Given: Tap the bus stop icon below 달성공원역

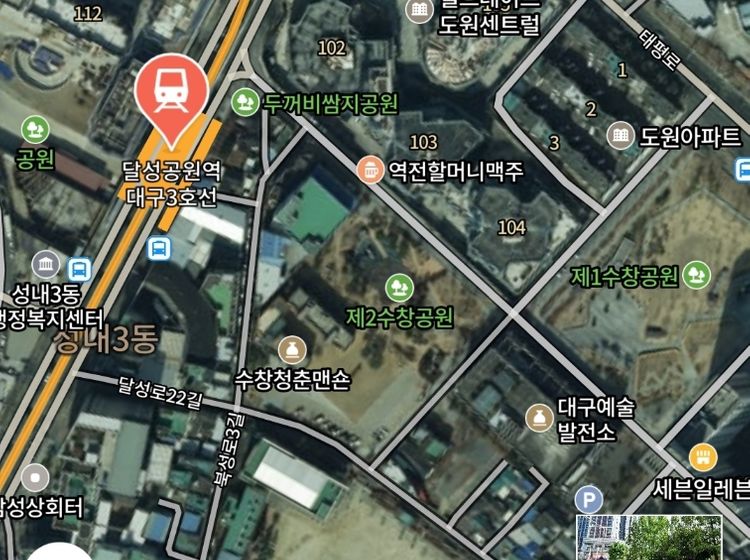Looking at the screenshot, I should click(x=158, y=248).
